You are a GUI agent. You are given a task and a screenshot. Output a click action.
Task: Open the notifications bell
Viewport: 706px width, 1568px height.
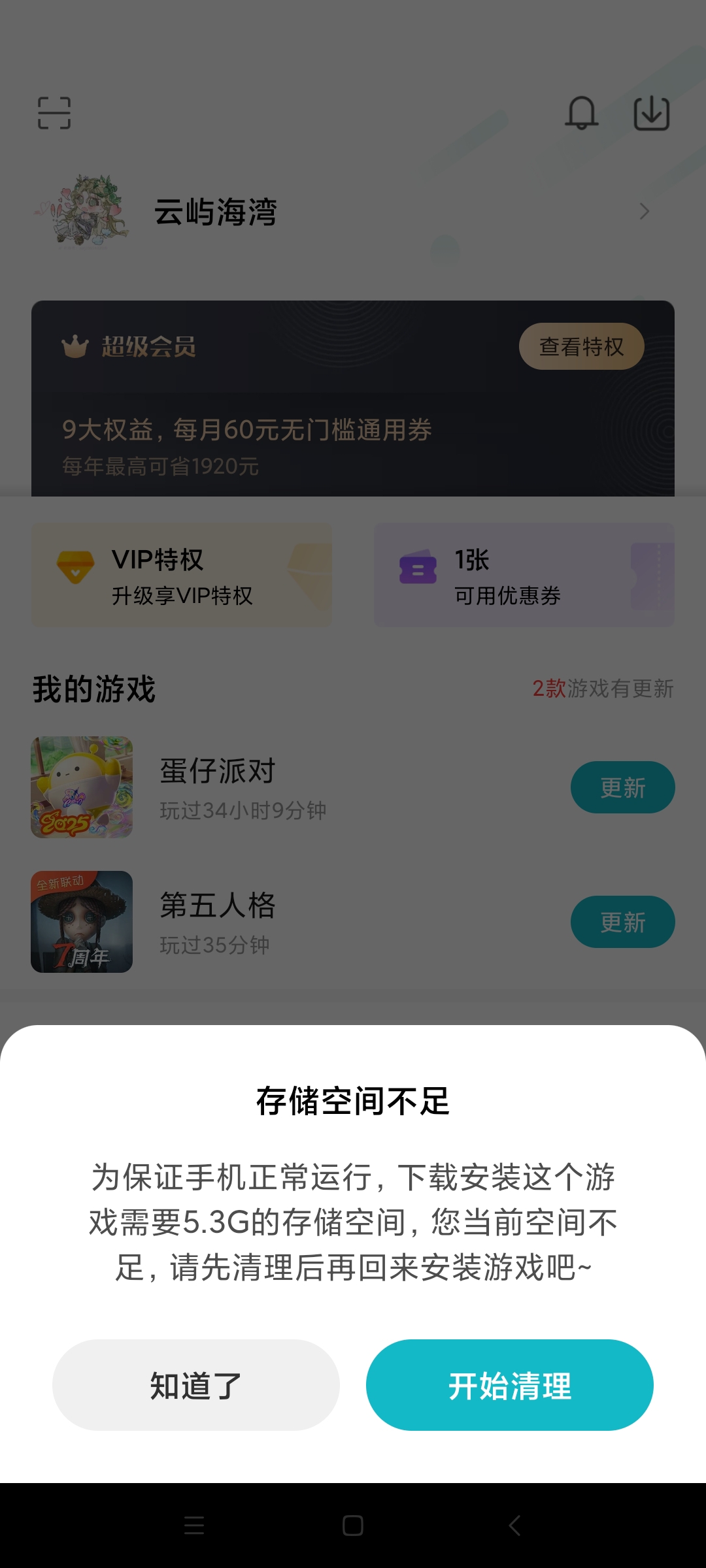581,113
